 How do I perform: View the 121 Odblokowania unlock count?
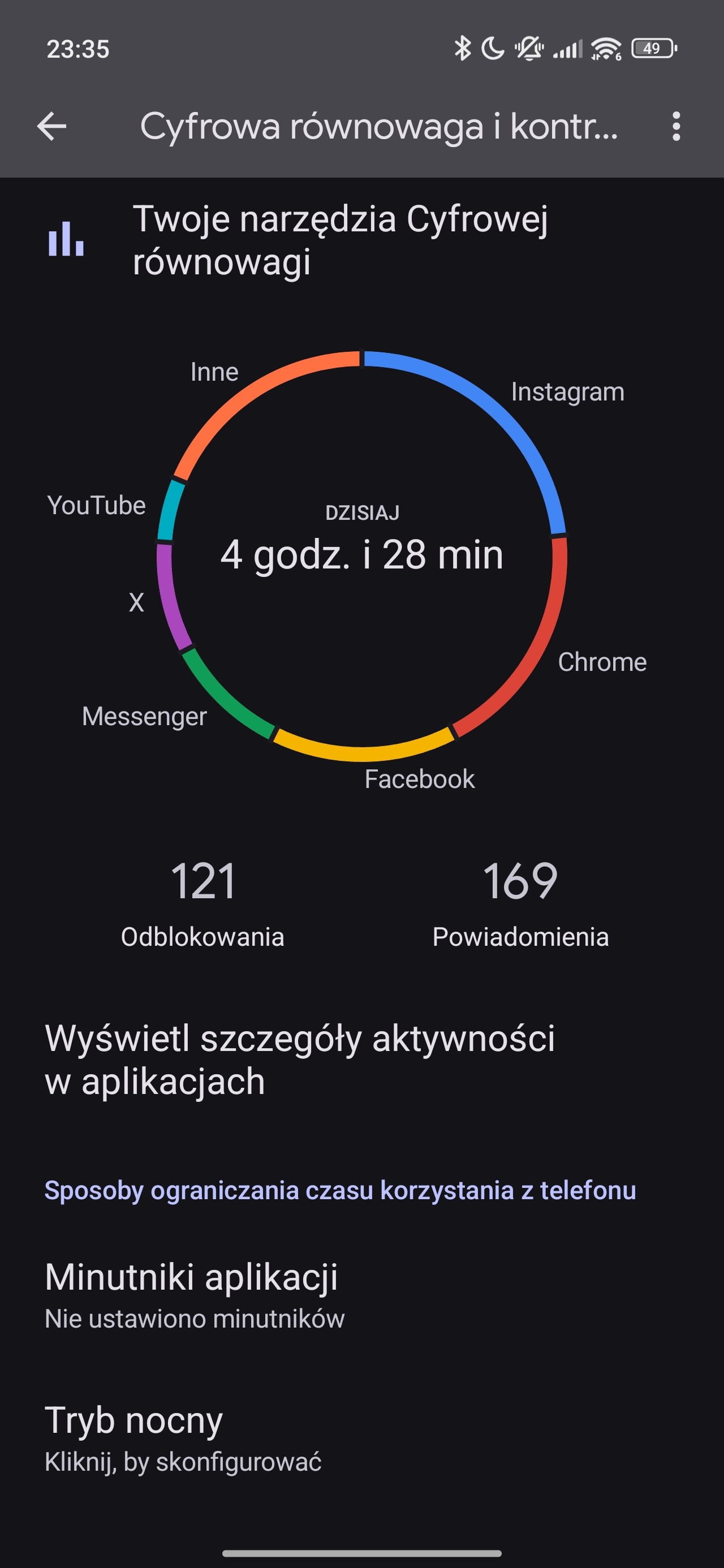[x=202, y=902]
